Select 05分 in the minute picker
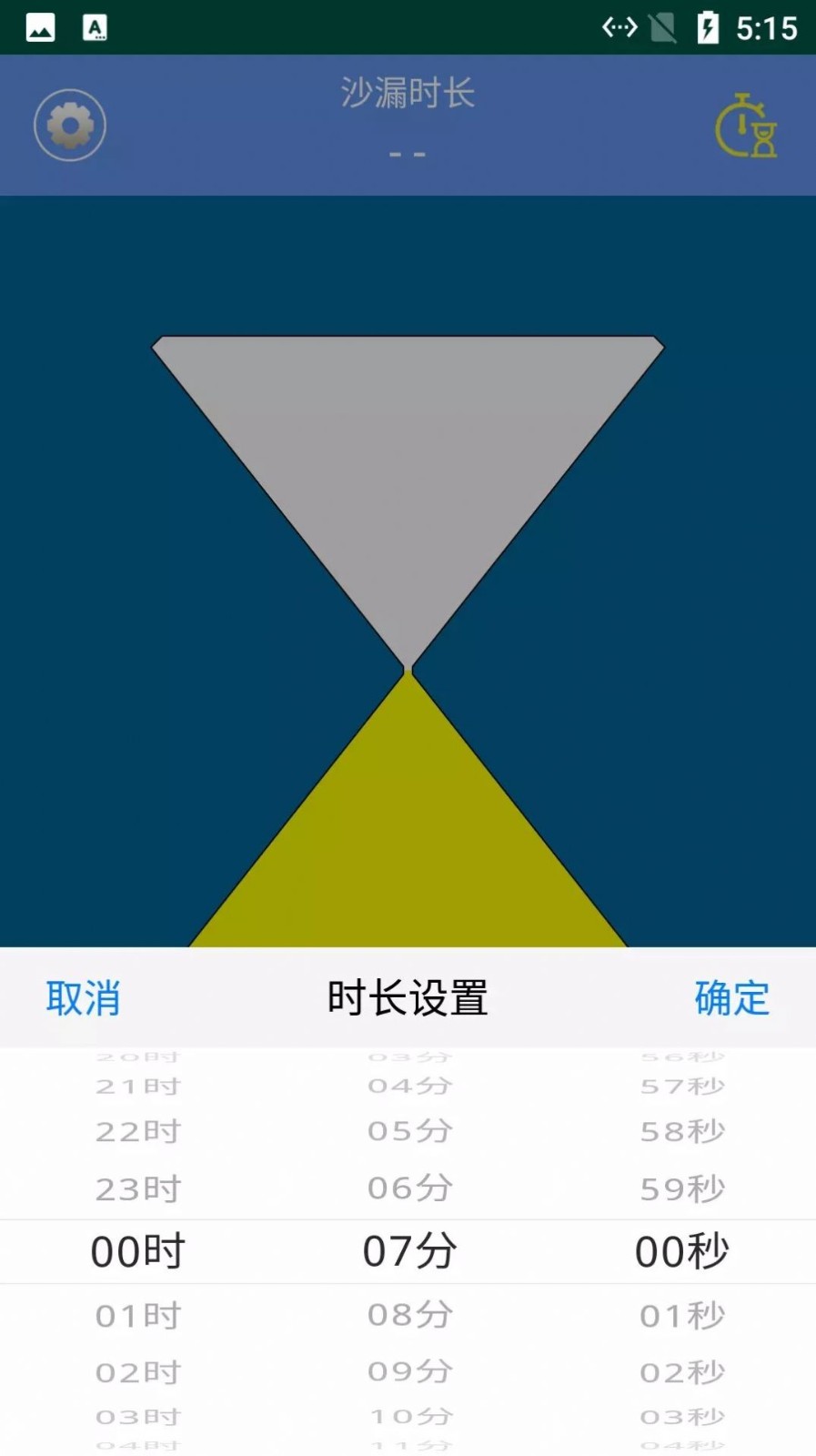The height and width of the screenshot is (1456, 816). [409, 1131]
